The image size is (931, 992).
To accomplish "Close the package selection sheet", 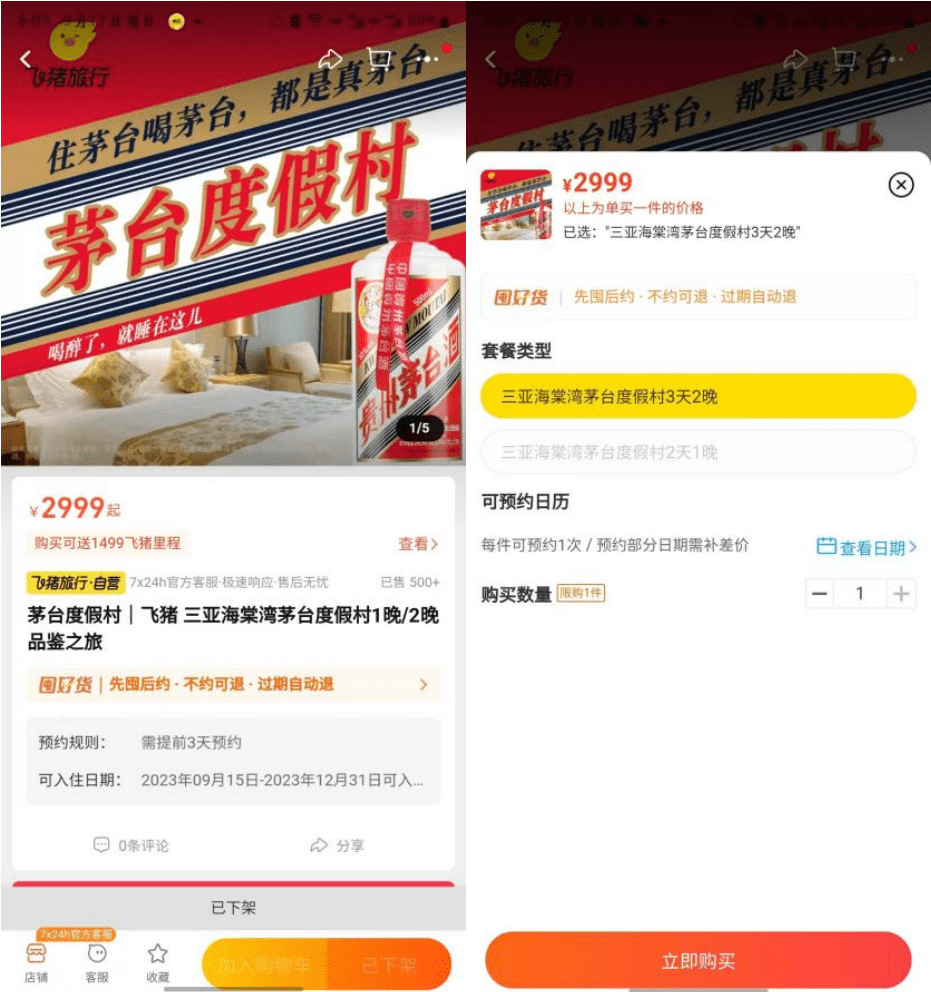I will (x=901, y=185).
